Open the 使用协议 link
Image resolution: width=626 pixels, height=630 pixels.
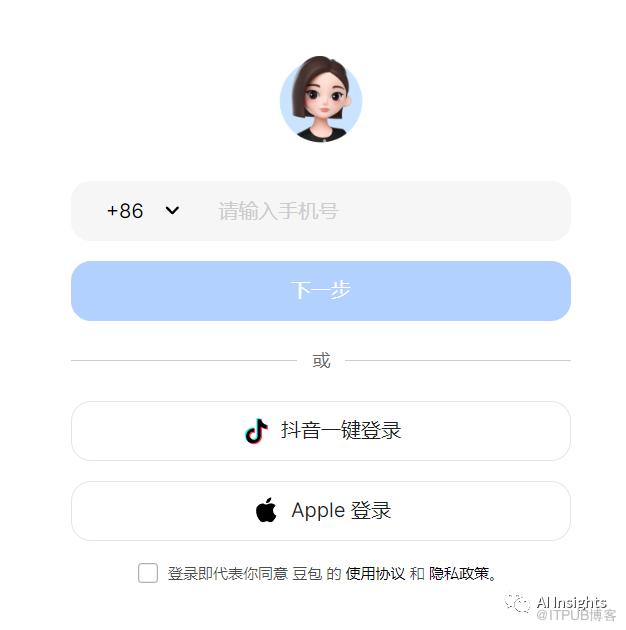375,574
